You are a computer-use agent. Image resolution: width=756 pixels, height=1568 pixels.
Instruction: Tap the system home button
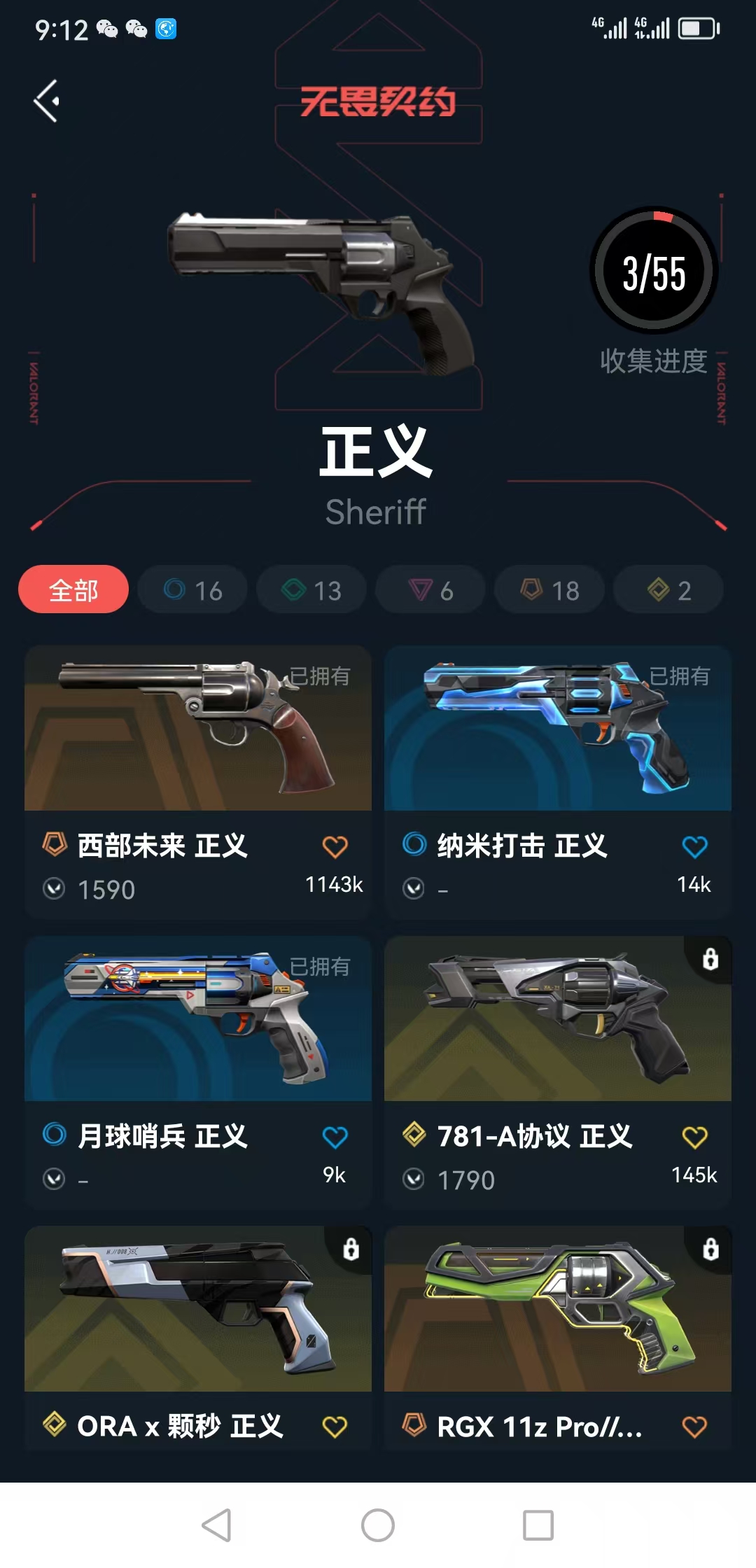[378, 1525]
